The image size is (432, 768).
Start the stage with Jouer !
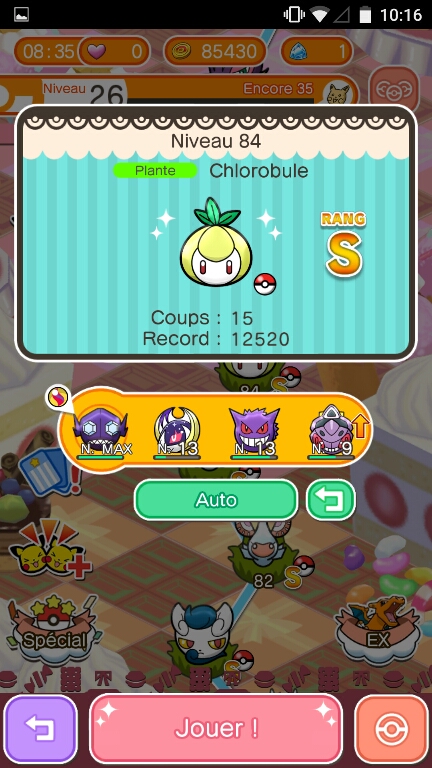[216, 728]
